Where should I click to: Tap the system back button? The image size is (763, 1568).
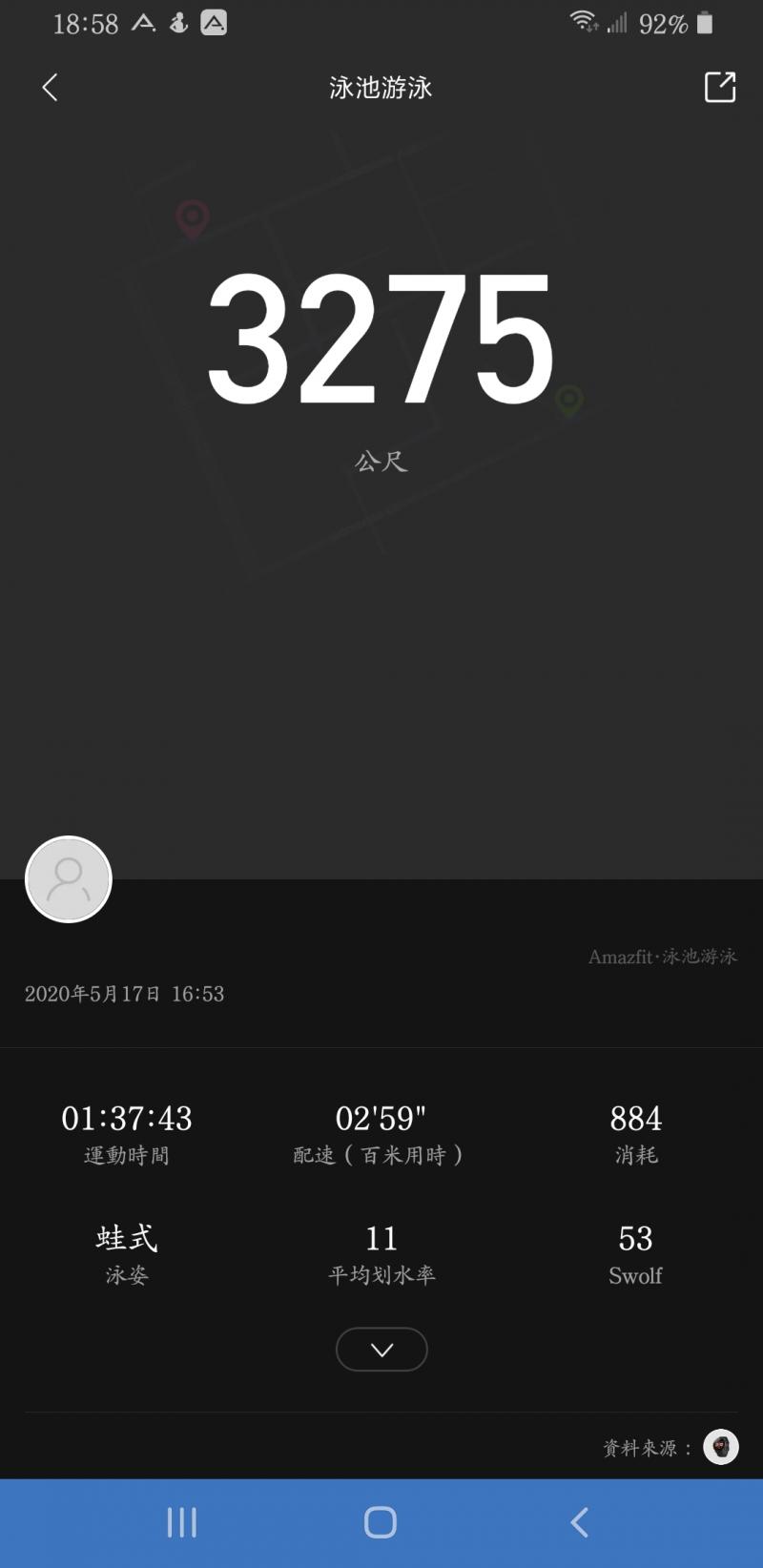tap(579, 1522)
